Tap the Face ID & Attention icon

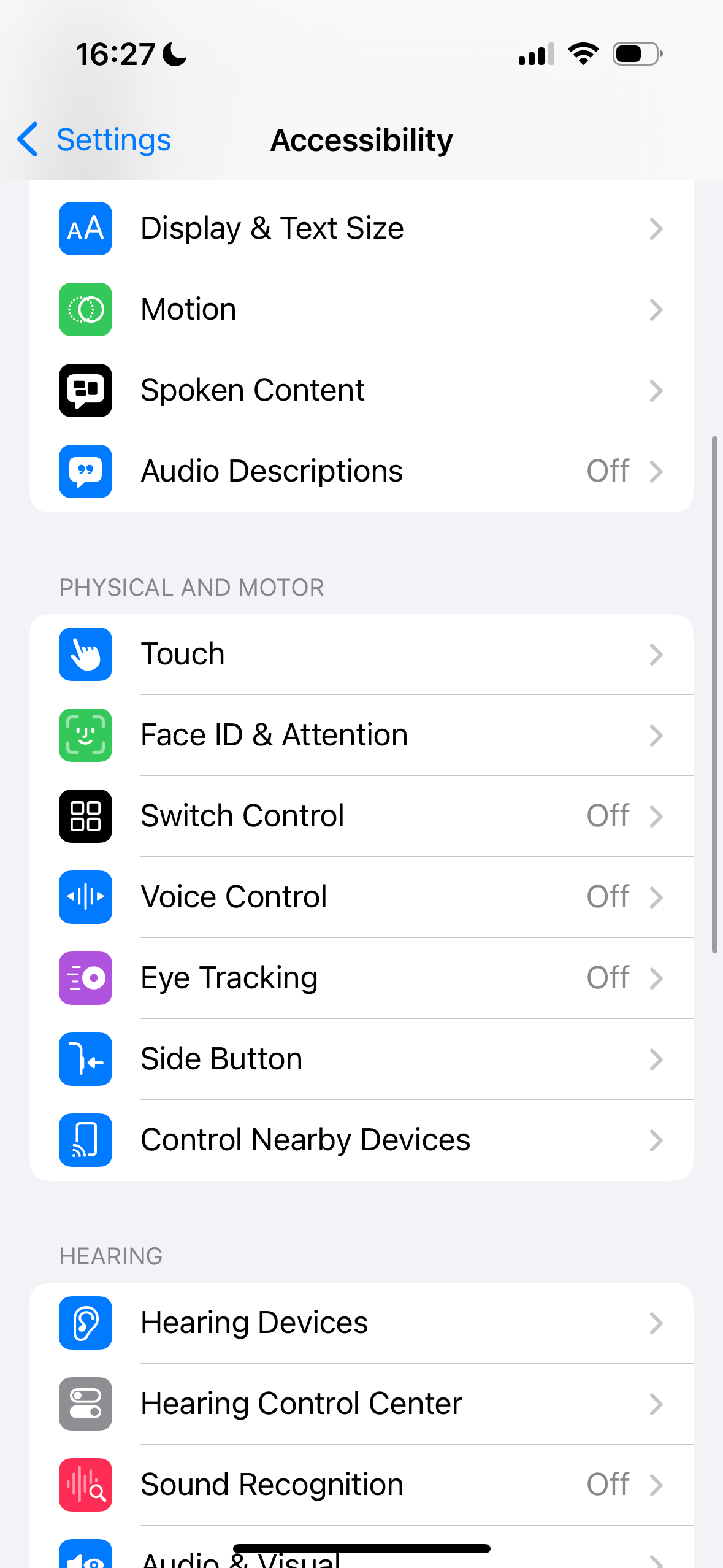[85, 735]
